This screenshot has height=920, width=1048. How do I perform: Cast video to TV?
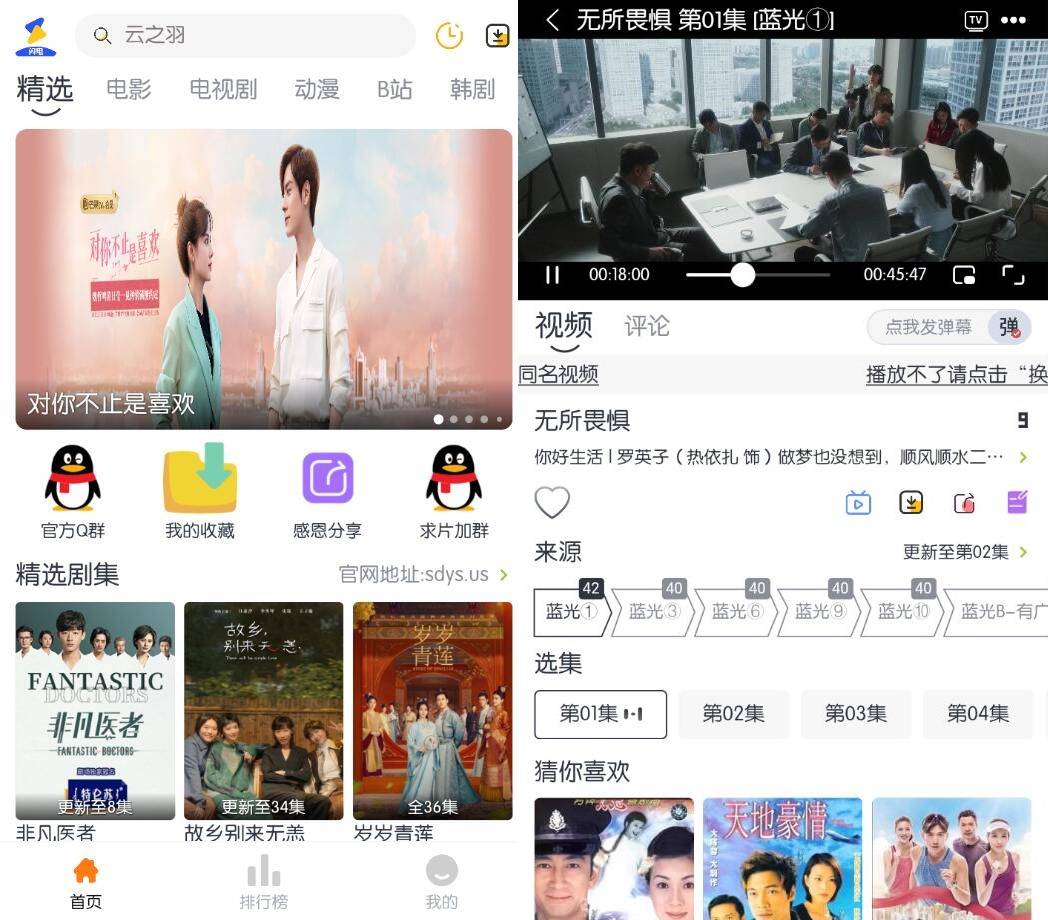pos(975,20)
